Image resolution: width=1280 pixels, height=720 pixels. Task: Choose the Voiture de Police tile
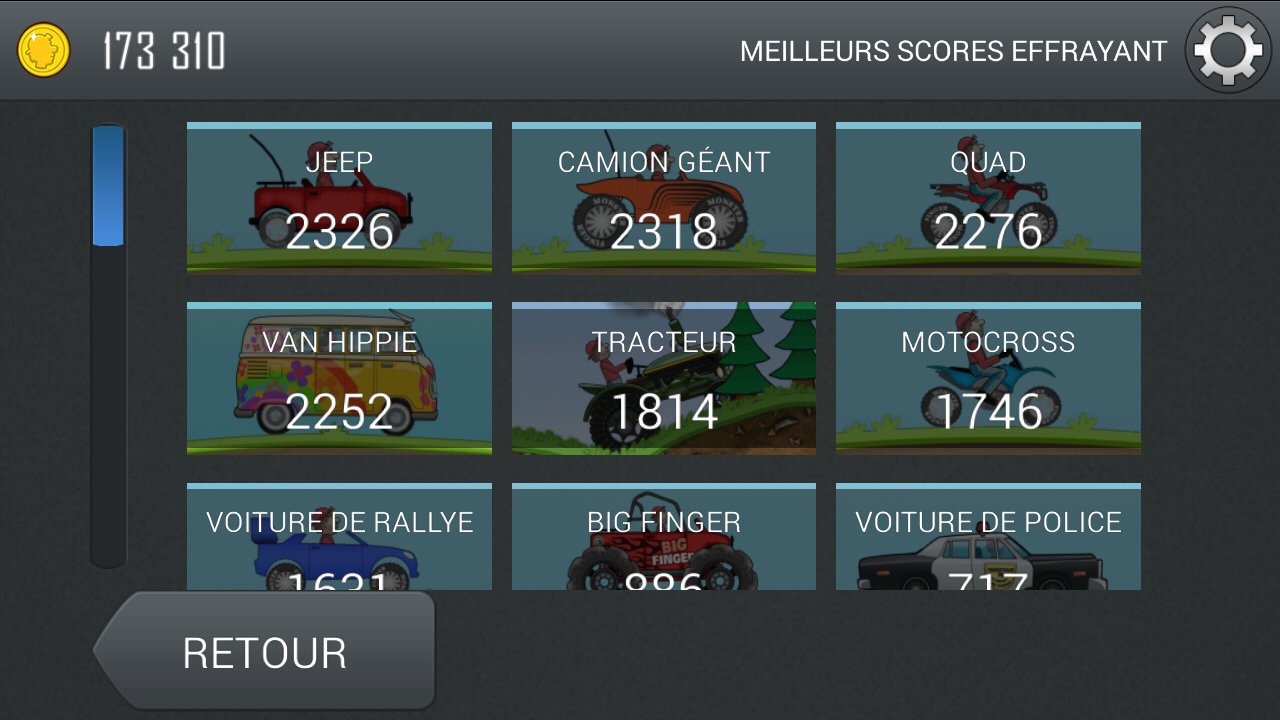(988, 538)
